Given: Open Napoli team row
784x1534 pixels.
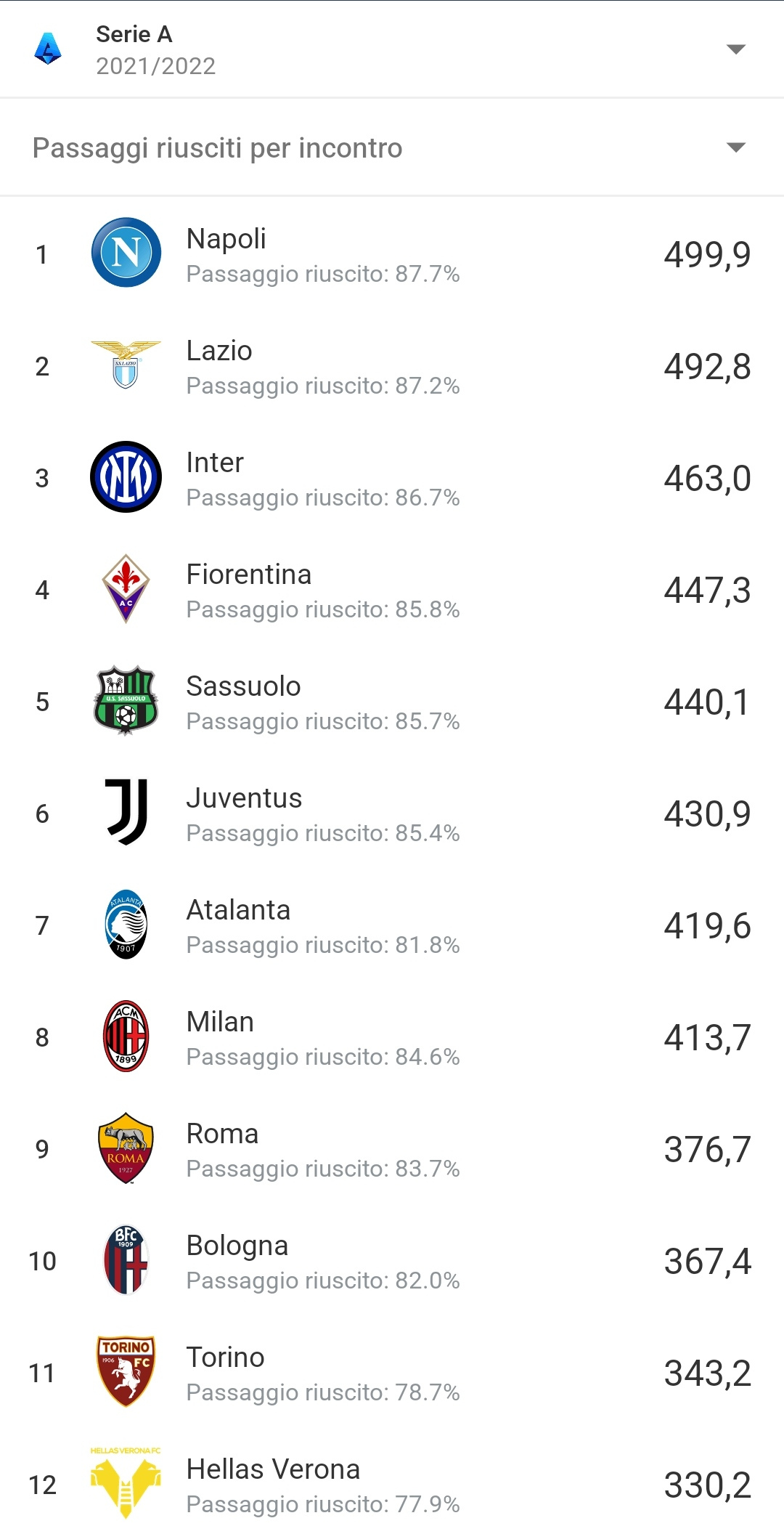Looking at the screenshot, I should pyautogui.click(x=392, y=254).
